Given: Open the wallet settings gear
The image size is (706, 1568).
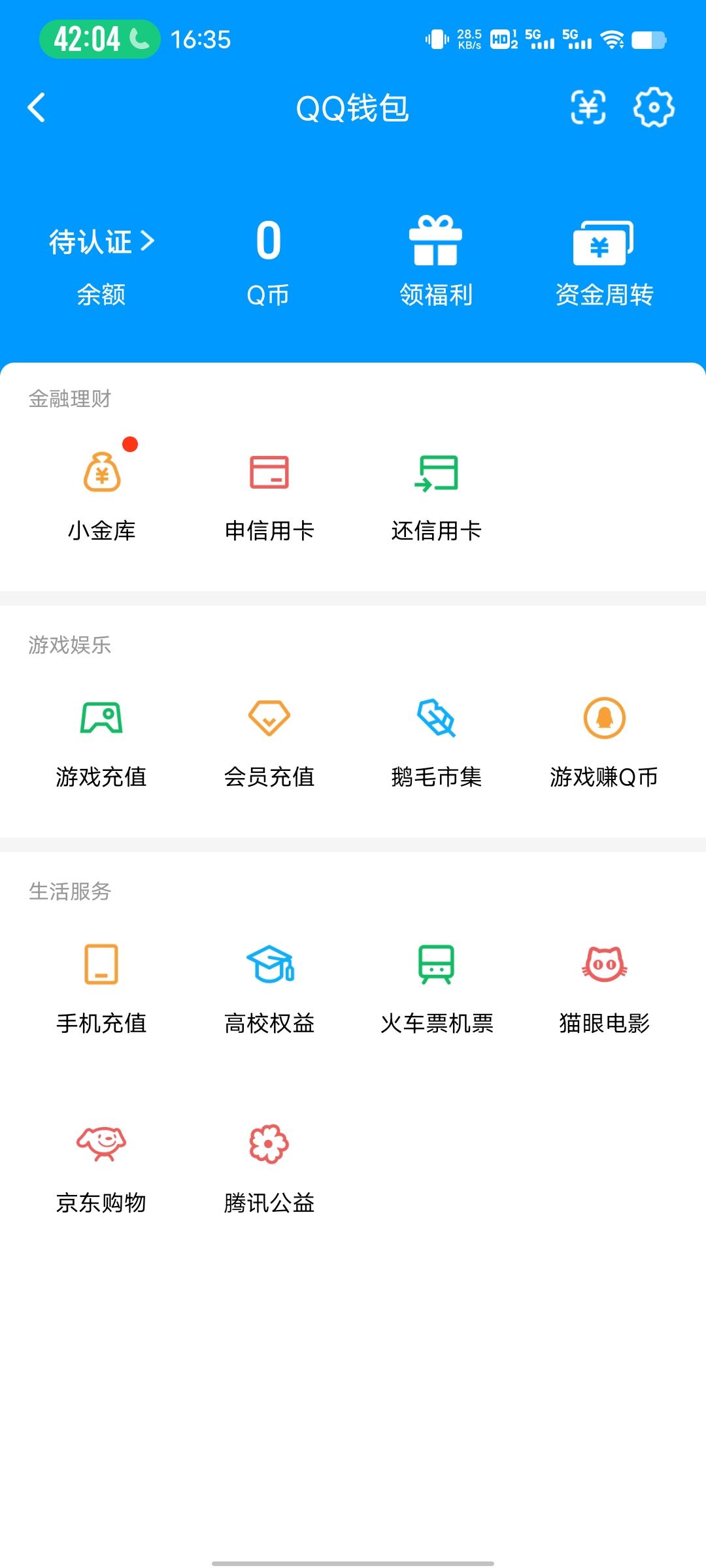Looking at the screenshot, I should [x=652, y=108].
